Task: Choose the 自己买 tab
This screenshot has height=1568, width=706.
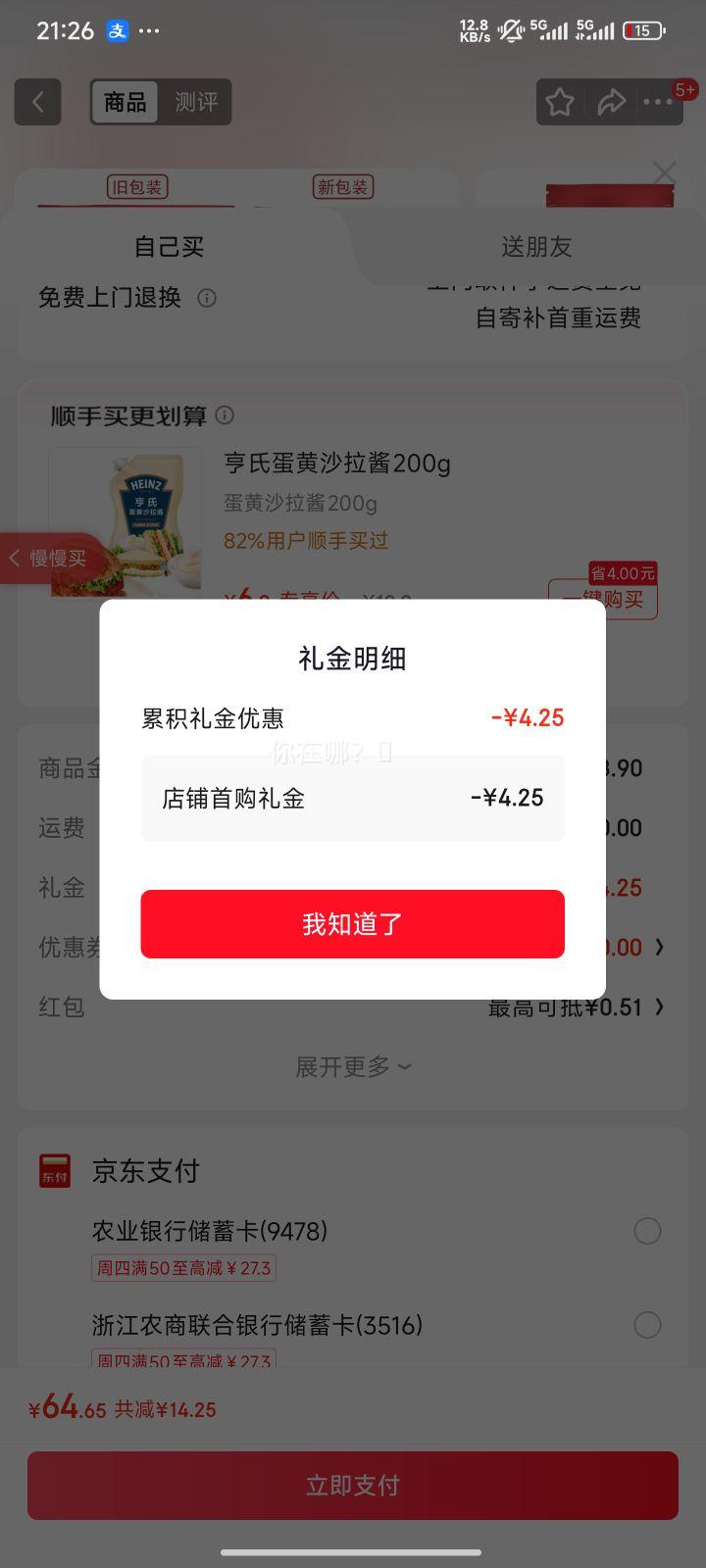Action: 169,247
